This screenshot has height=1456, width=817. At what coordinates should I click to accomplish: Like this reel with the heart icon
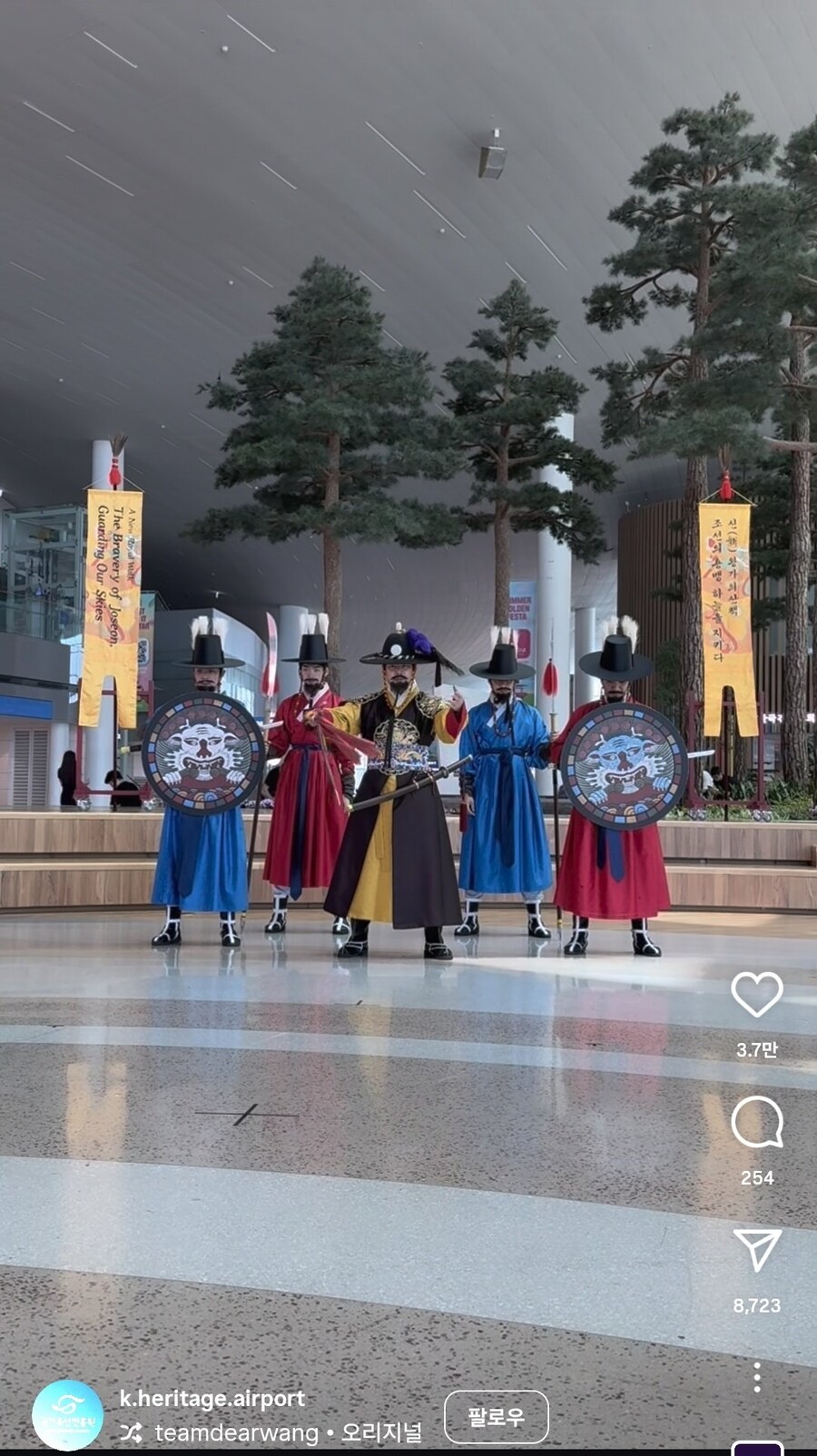756,994
